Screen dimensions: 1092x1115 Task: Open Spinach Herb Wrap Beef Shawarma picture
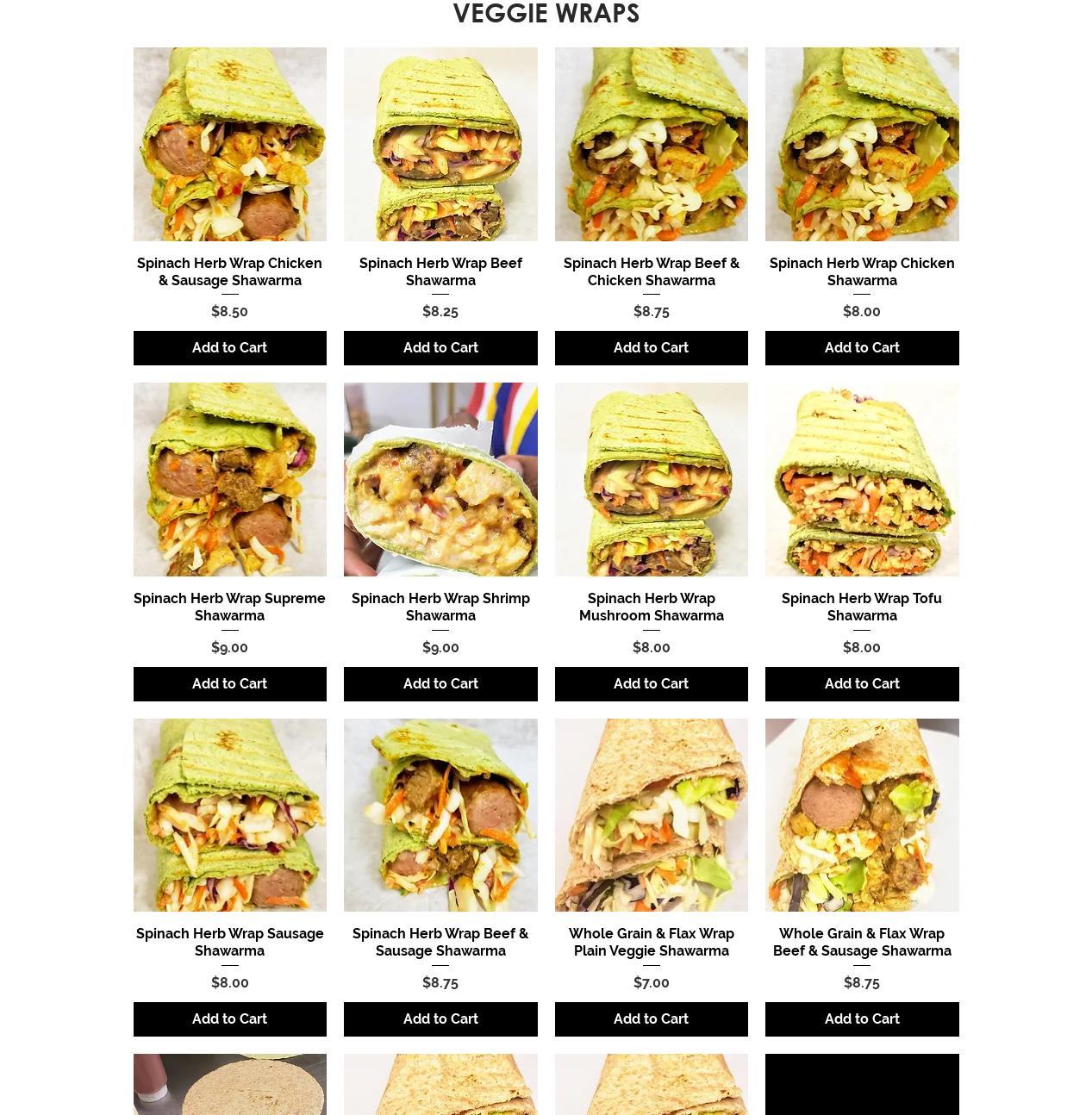440,144
